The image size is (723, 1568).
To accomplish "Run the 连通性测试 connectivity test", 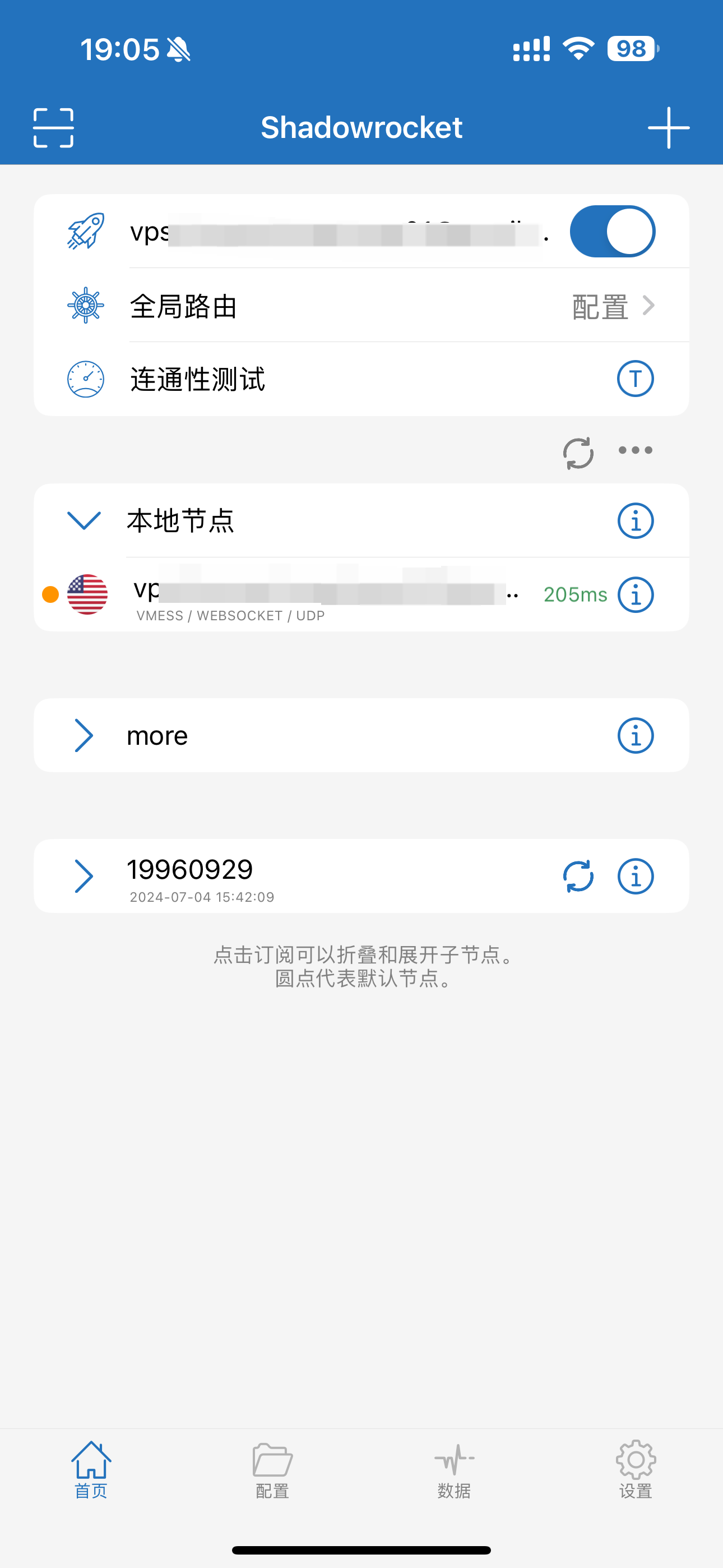I will pyautogui.click(x=635, y=379).
